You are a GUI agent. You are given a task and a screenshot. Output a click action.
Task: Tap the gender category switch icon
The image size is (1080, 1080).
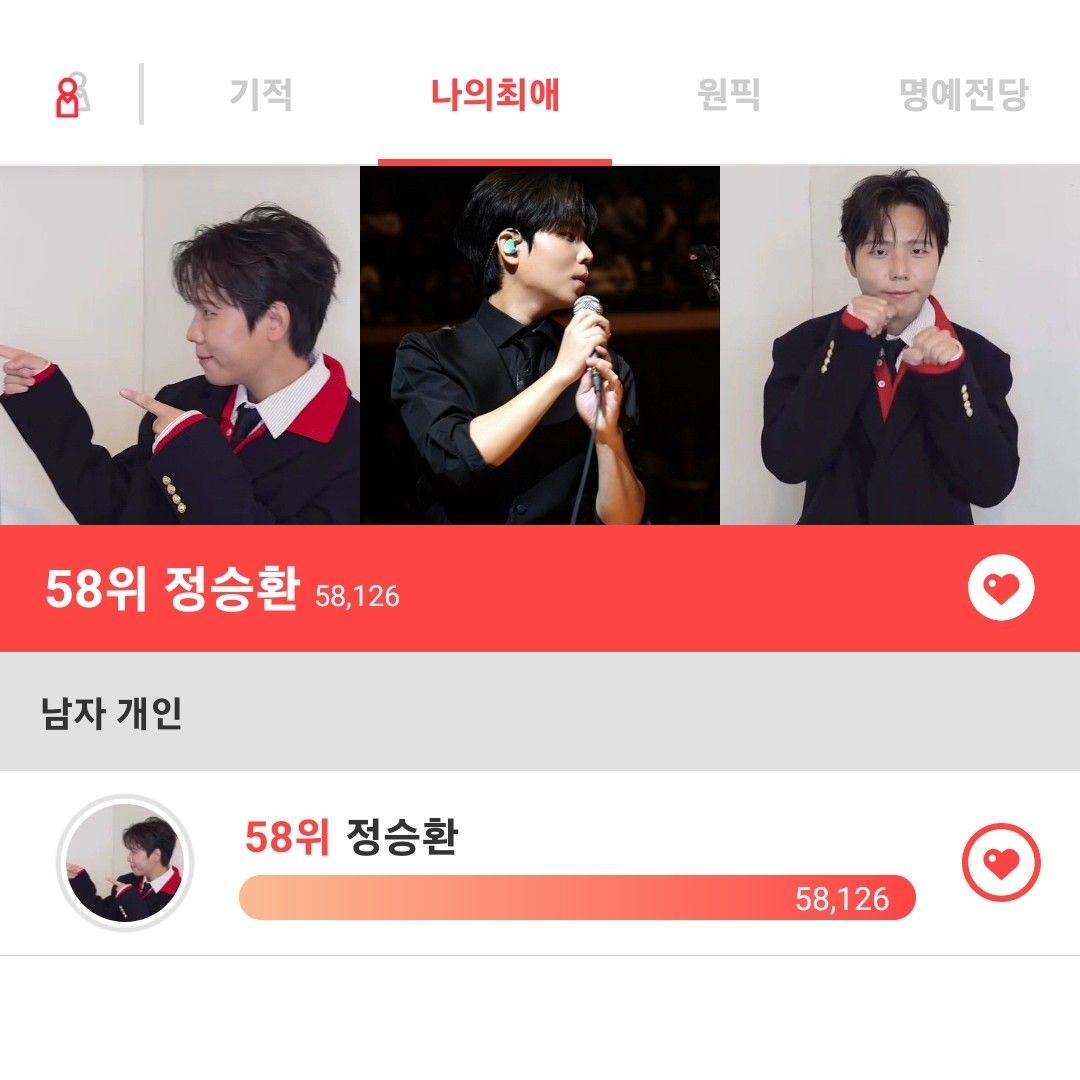click(x=70, y=95)
